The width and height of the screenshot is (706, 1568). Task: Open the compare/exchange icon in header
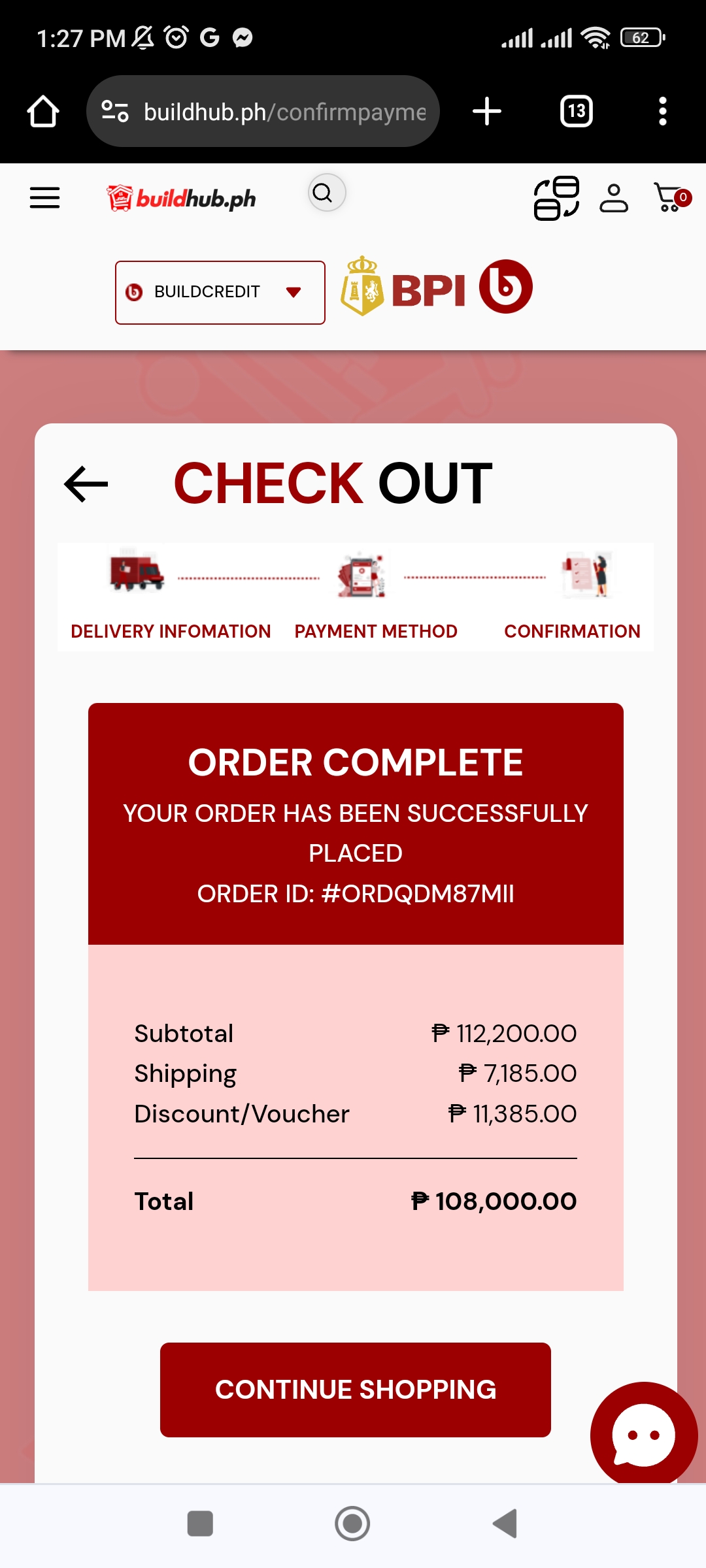coord(556,198)
